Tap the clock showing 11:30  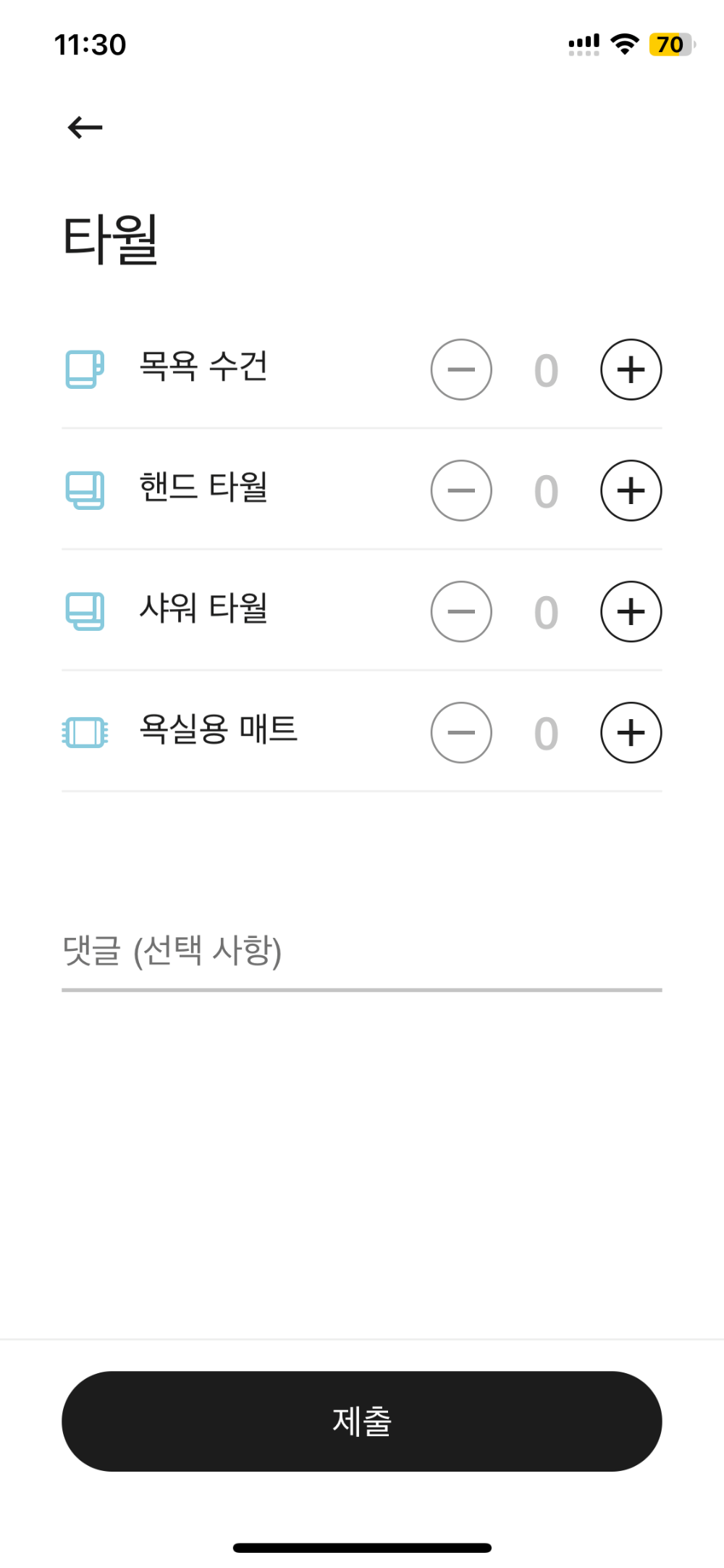pyautogui.click(x=90, y=45)
